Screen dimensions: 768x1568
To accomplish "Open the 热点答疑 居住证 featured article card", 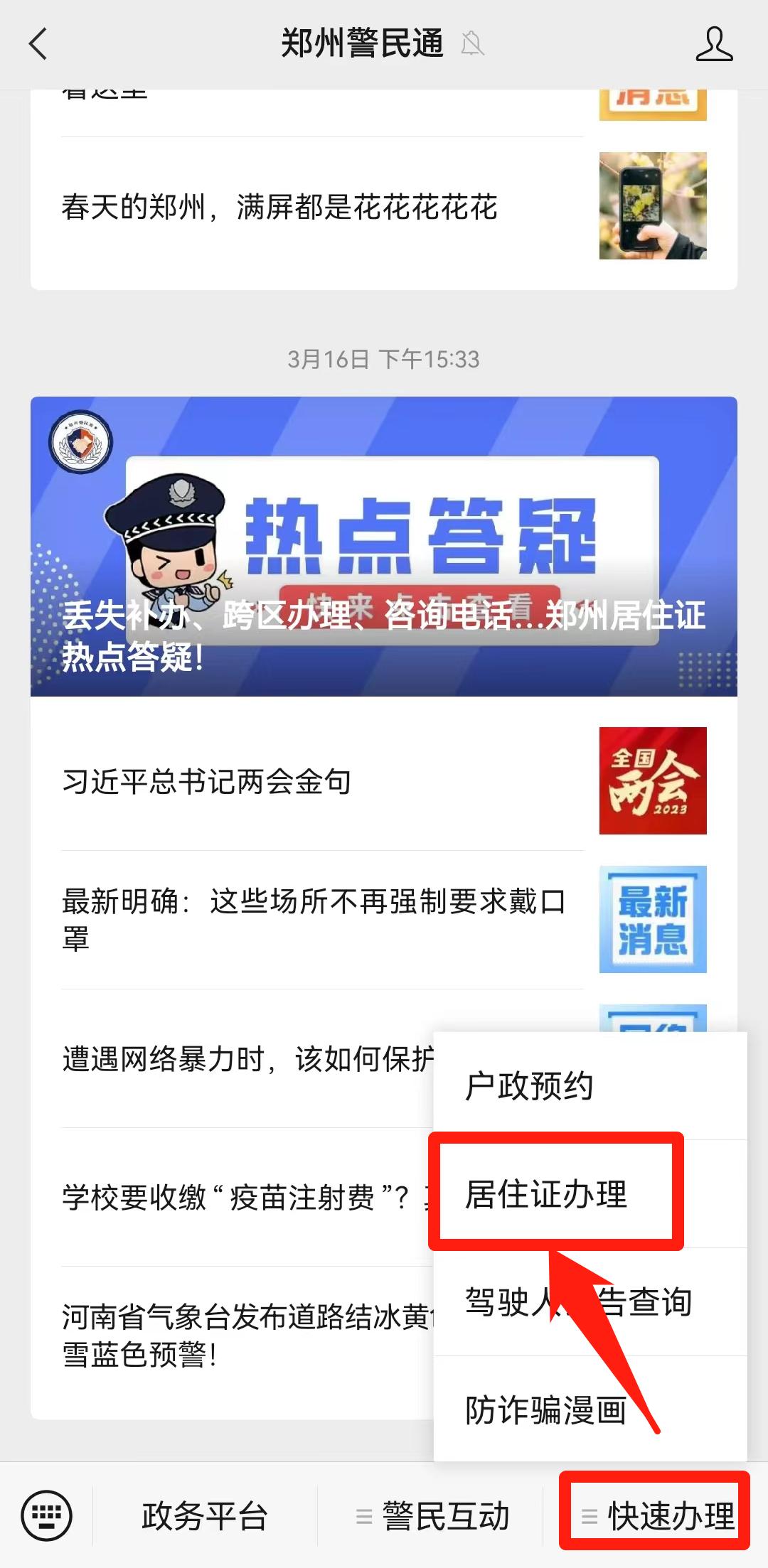I will point(383,546).
